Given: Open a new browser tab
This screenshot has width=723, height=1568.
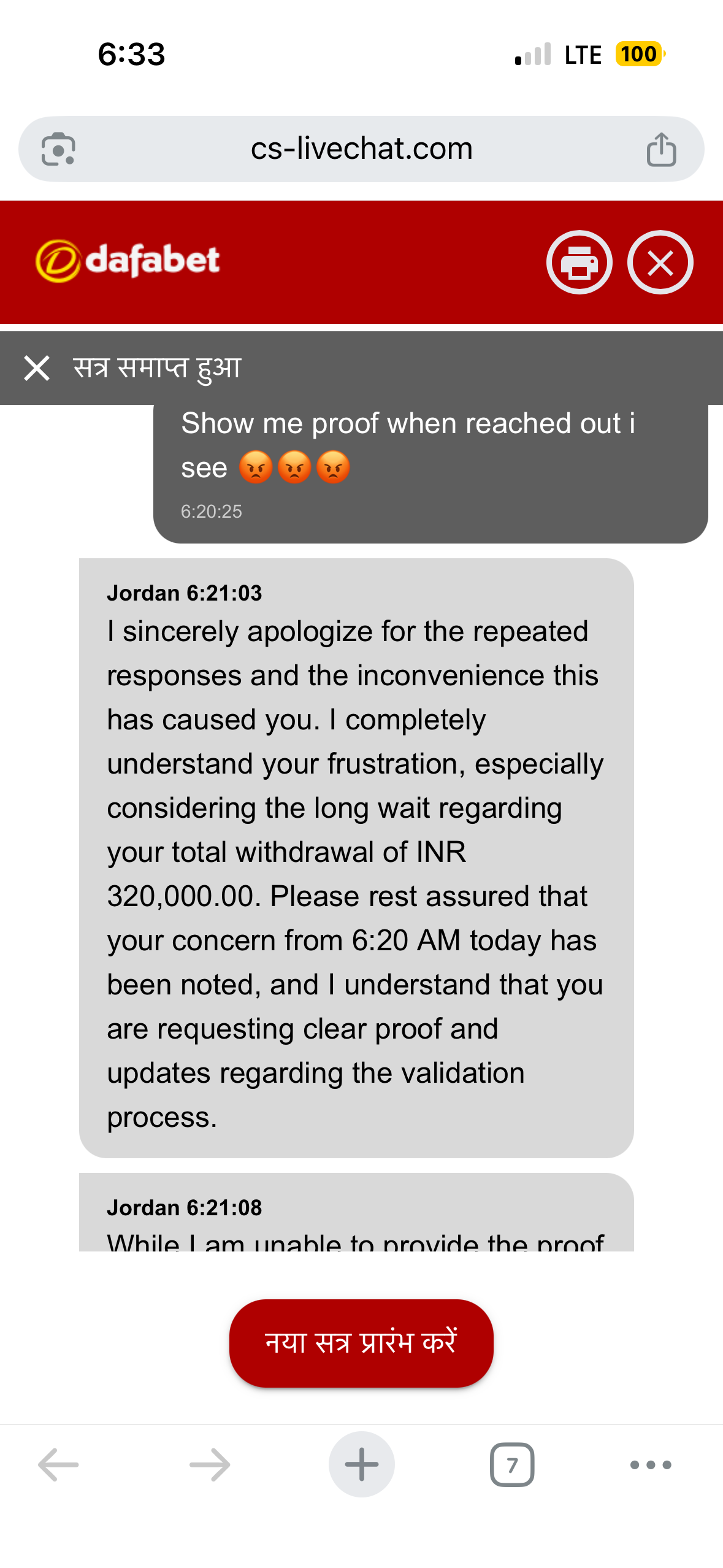Looking at the screenshot, I should pyautogui.click(x=361, y=1465).
